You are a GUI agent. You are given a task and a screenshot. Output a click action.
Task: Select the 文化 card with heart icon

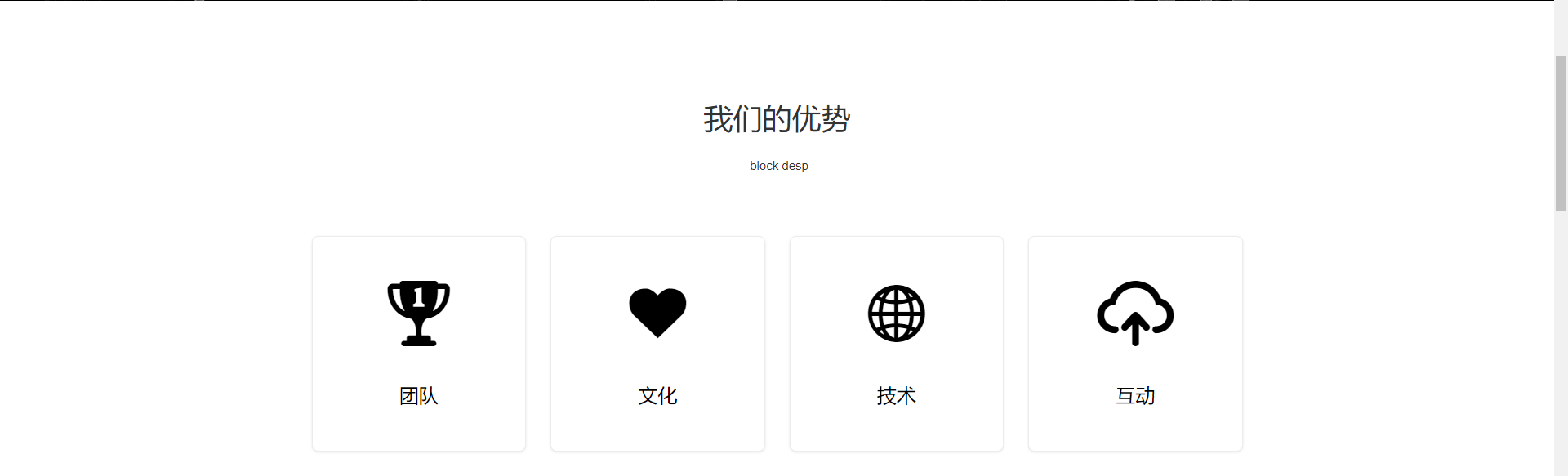pos(657,343)
